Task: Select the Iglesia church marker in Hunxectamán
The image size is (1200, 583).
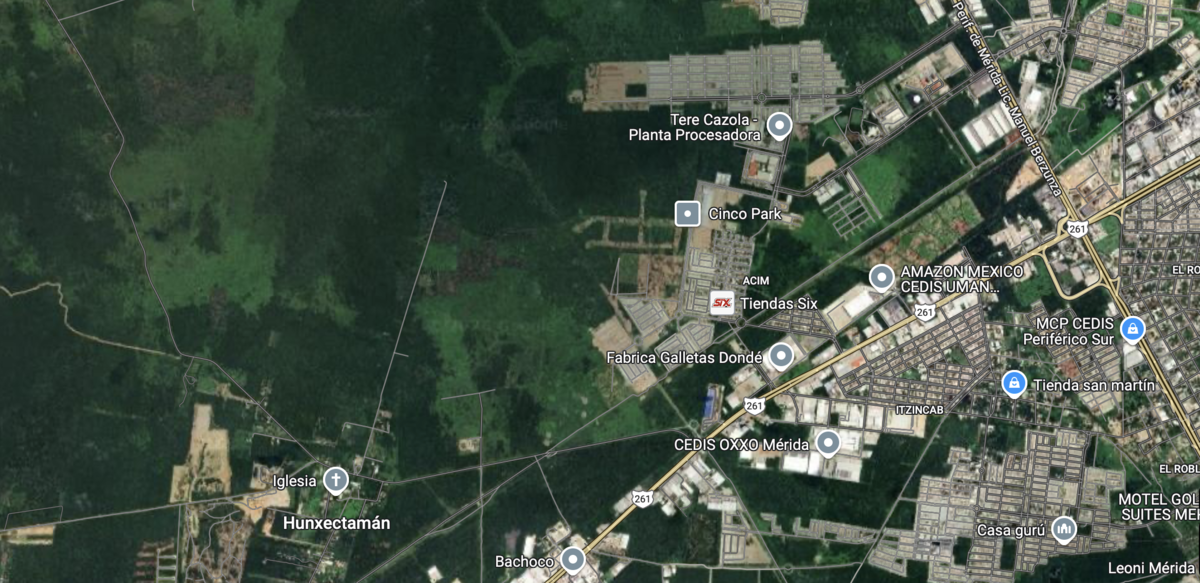Action: pos(336,481)
